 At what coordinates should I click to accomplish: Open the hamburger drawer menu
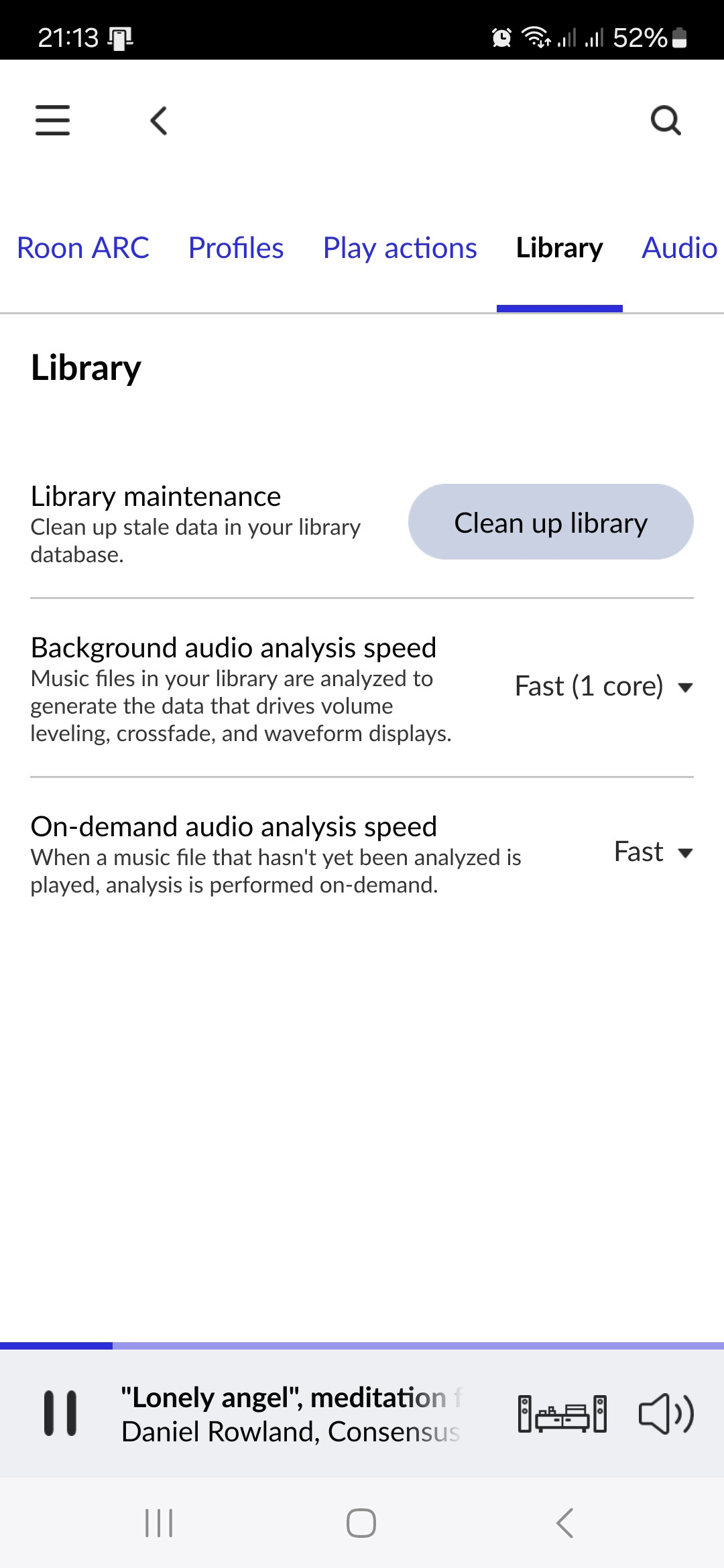(x=52, y=121)
